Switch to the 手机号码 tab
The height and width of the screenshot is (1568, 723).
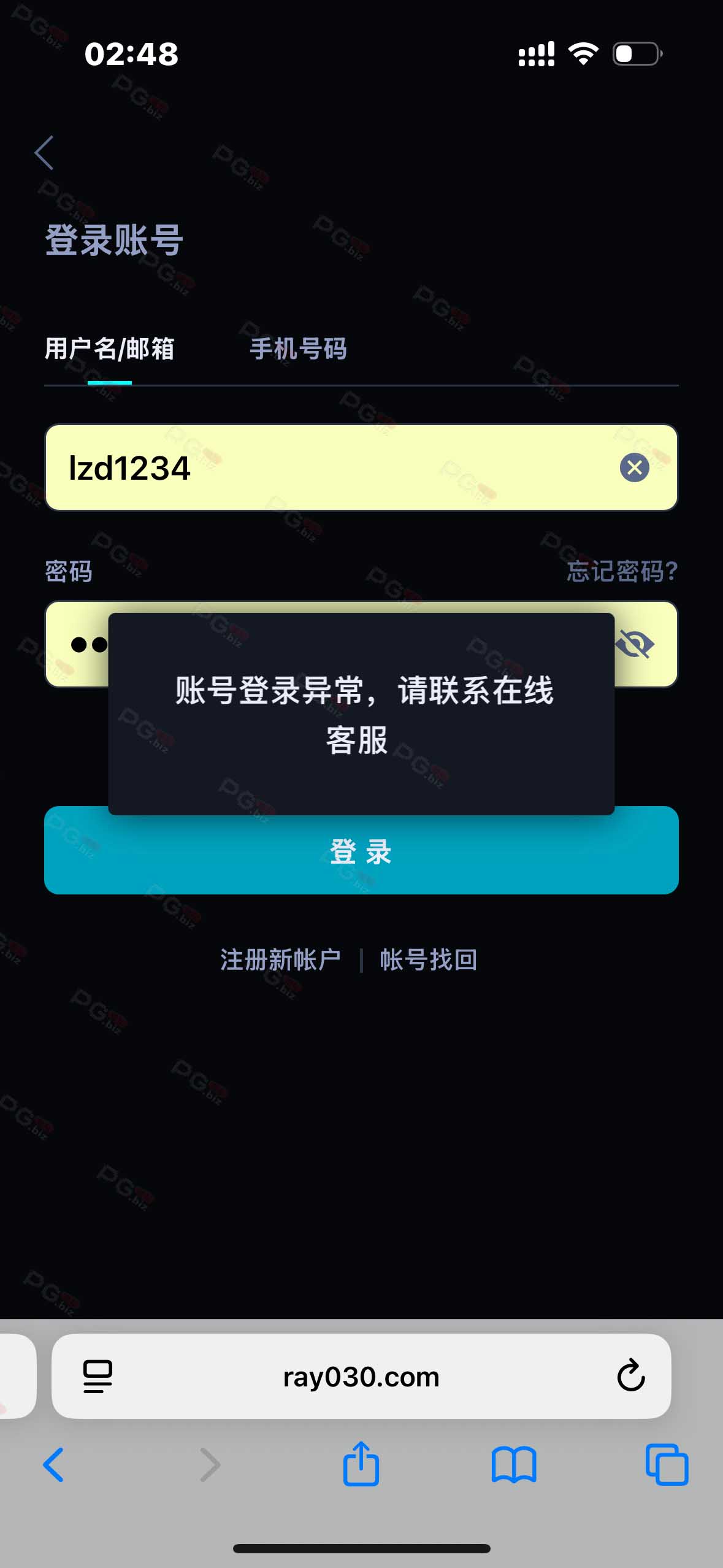point(298,349)
